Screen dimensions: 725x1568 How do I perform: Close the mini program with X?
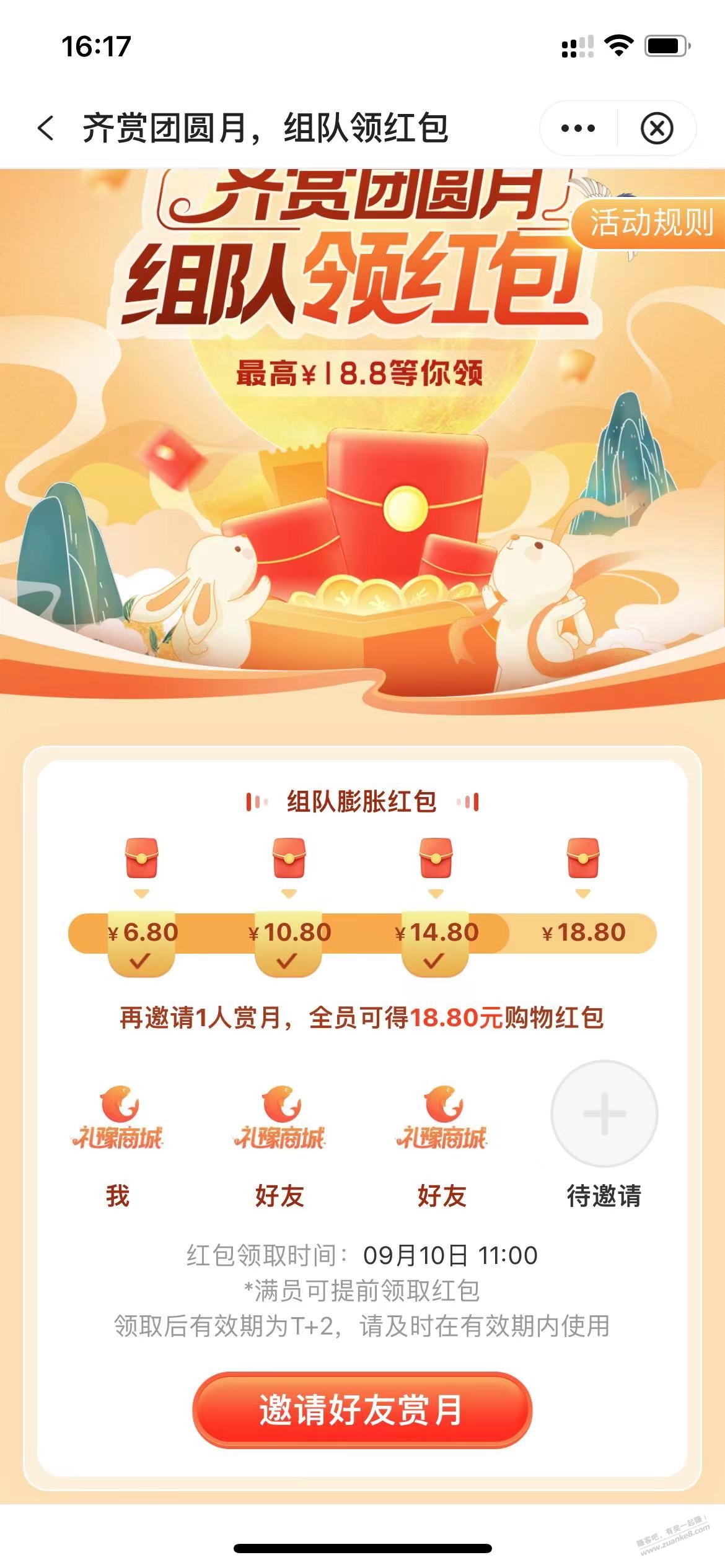pos(656,128)
